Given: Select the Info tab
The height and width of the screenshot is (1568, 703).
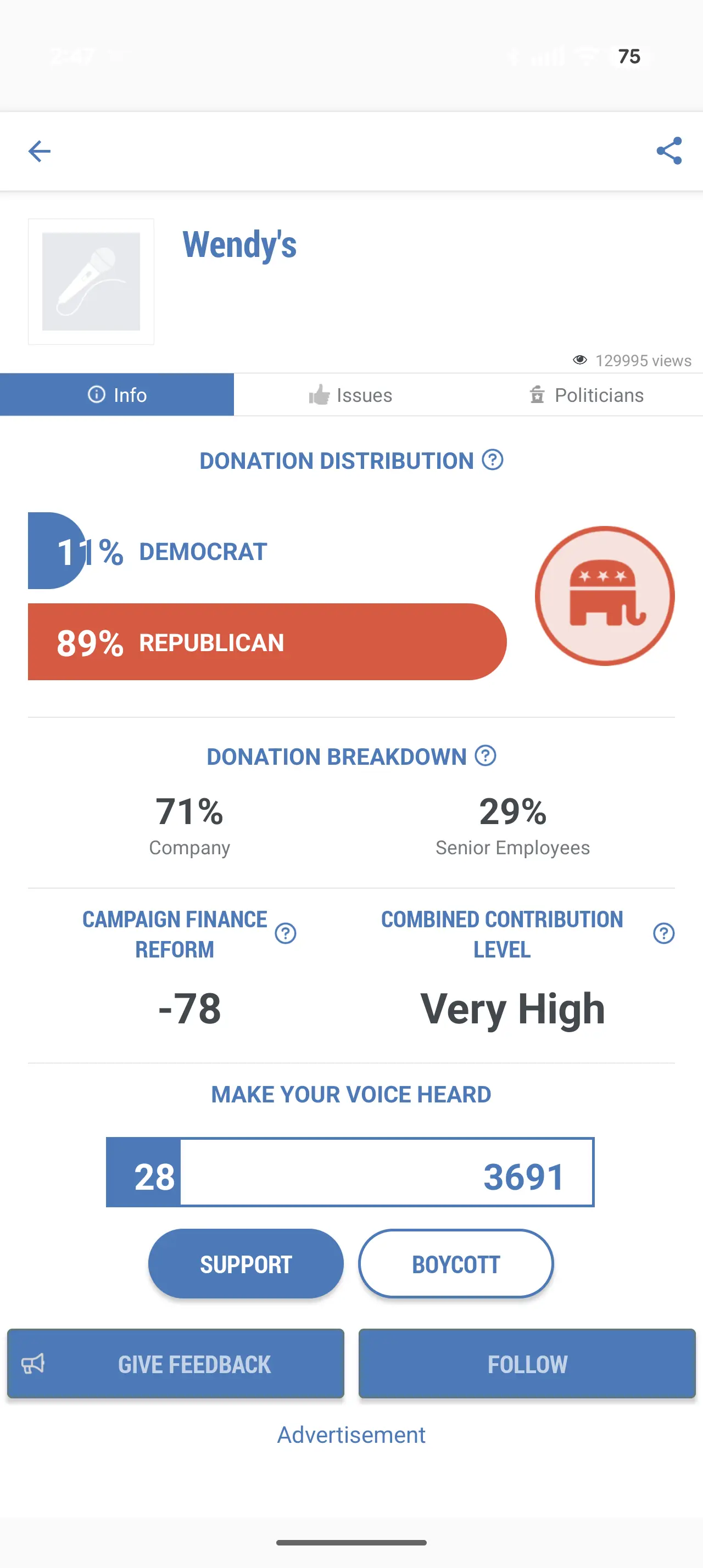Looking at the screenshot, I should [117, 395].
